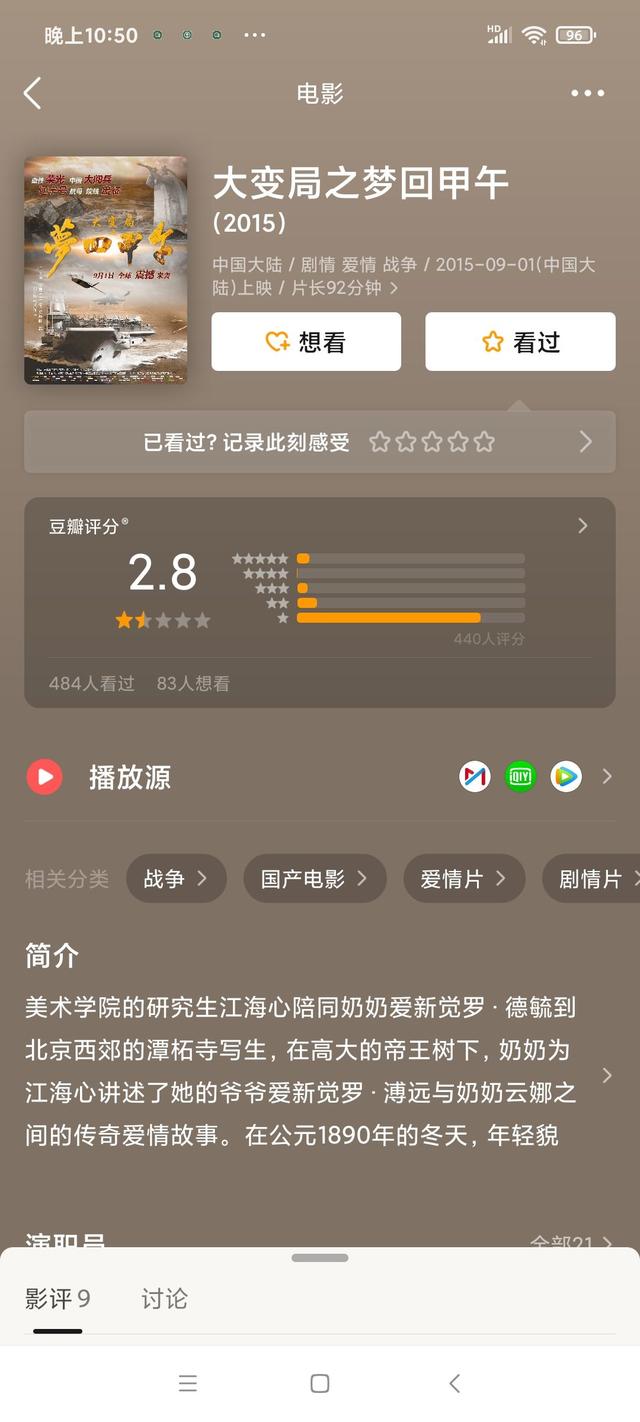Viewport: 640px width, 1422px height.
Task: Select the 国产电影 category chip
Action: click(x=315, y=879)
